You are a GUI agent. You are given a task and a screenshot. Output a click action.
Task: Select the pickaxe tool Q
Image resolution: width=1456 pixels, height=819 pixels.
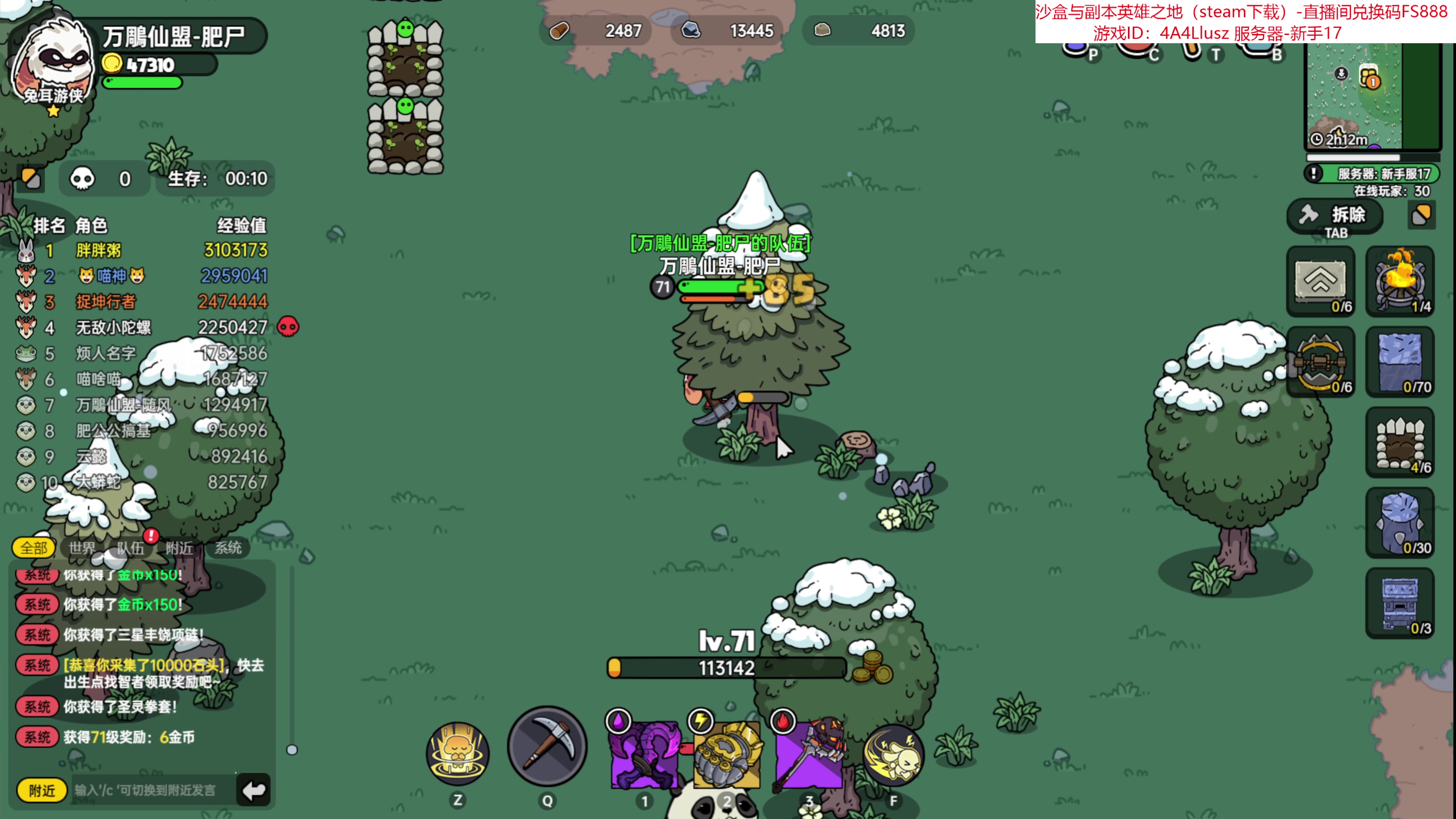[546, 747]
